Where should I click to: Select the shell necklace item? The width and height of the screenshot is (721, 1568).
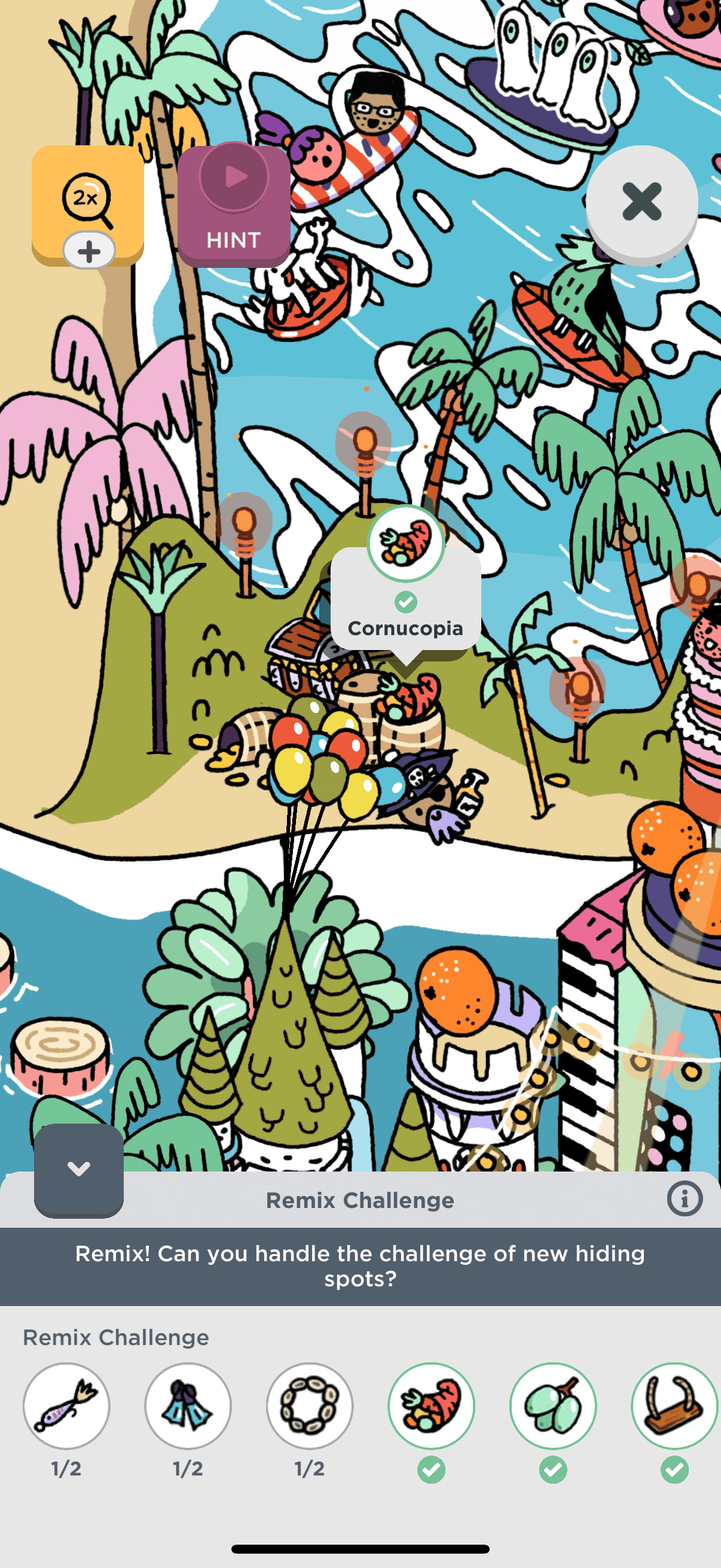click(x=310, y=1405)
